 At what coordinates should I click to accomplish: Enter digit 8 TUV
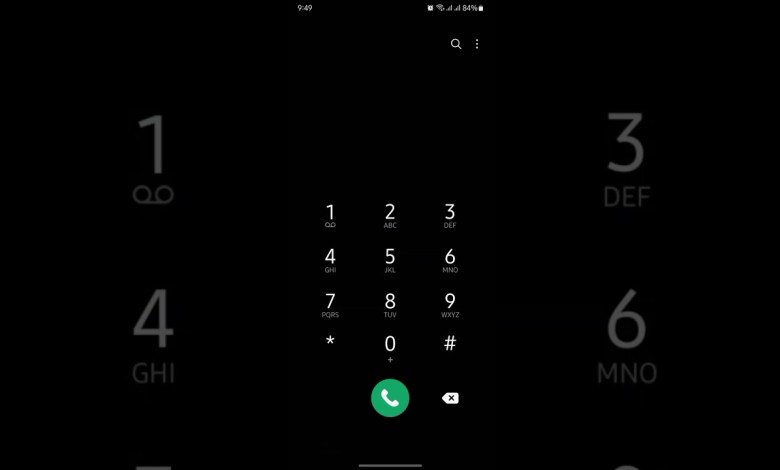coord(390,304)
